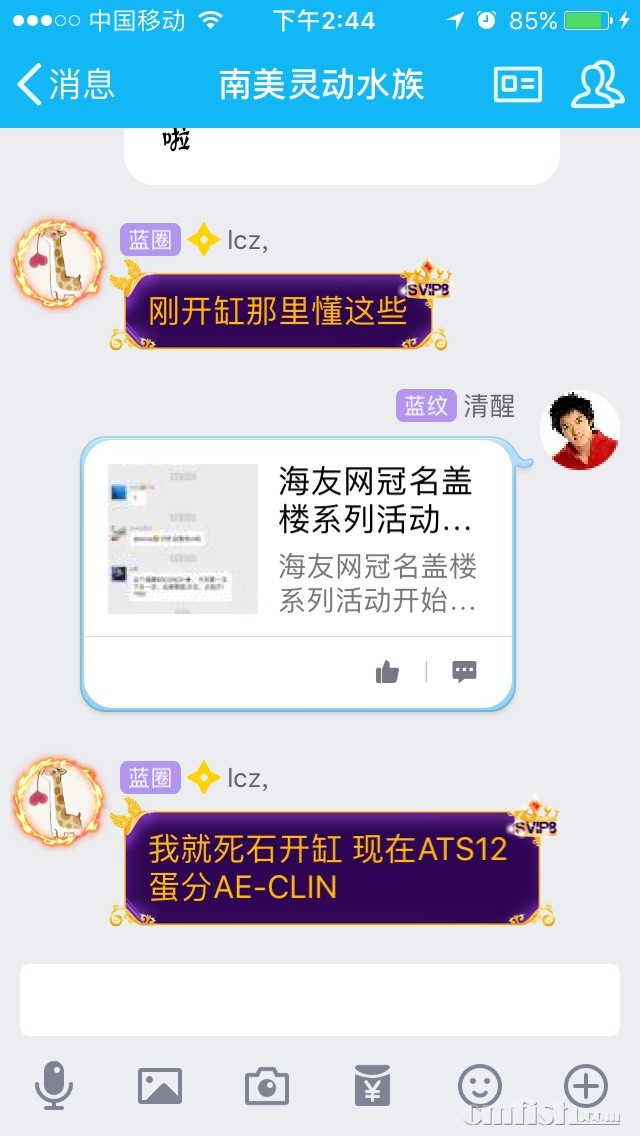Open 清醒's profile avatar

pyautogui.click(x=579, y=430)
